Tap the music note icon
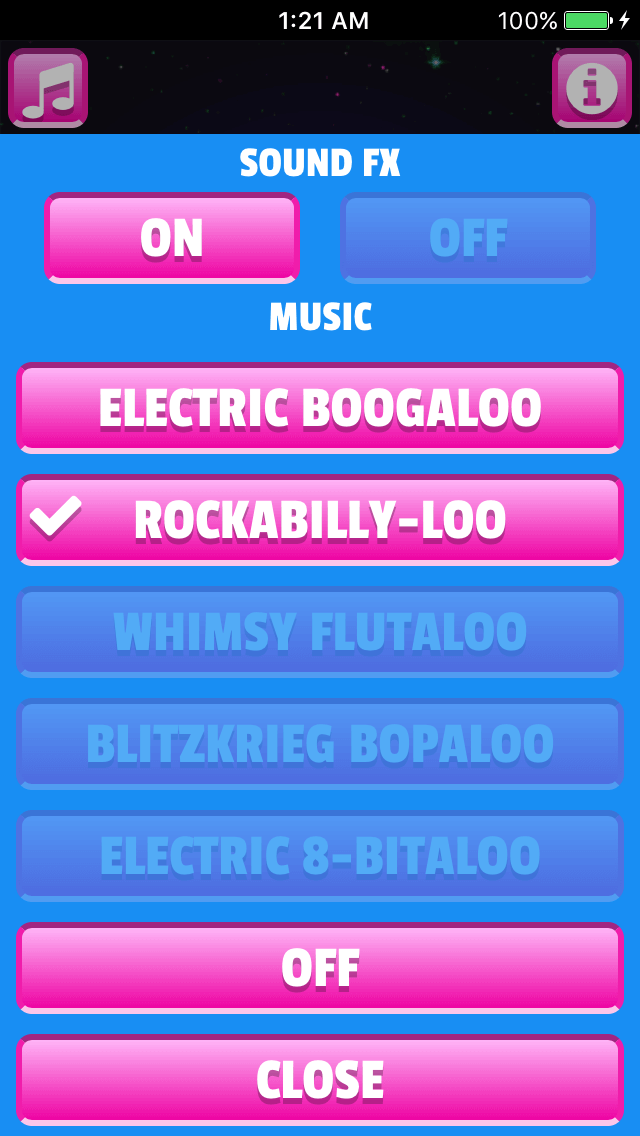The height and width of the screenshot is (1136, 640). (x=48, y=88)
